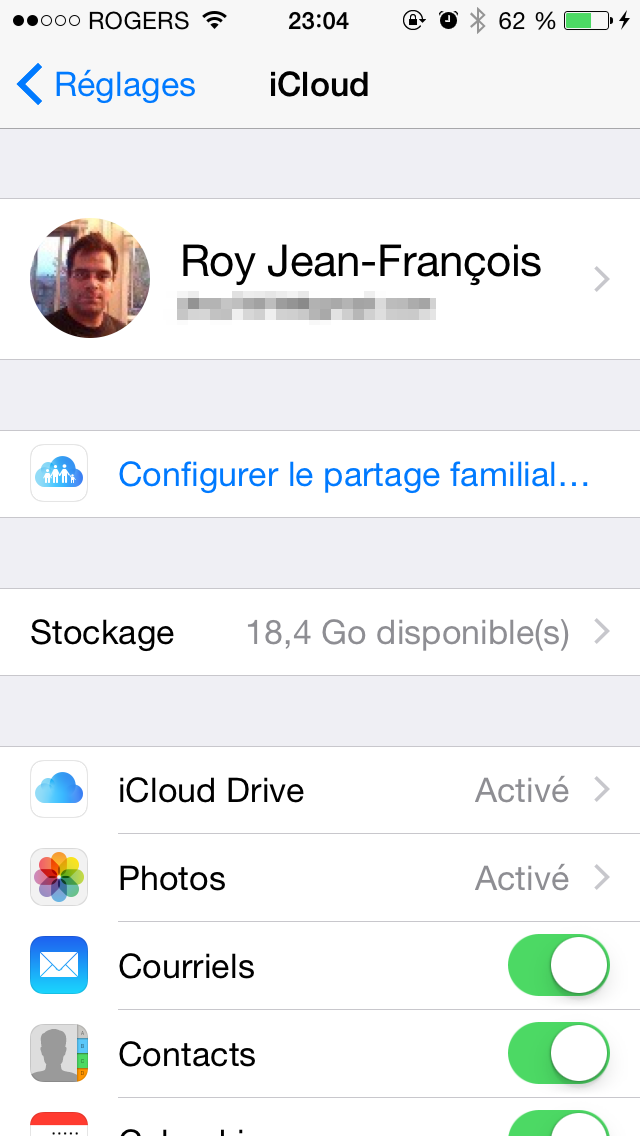Turn off the Contacts switch
Screen dimensions: 640x1136
pyautogui.click(x=558, y=1054)
